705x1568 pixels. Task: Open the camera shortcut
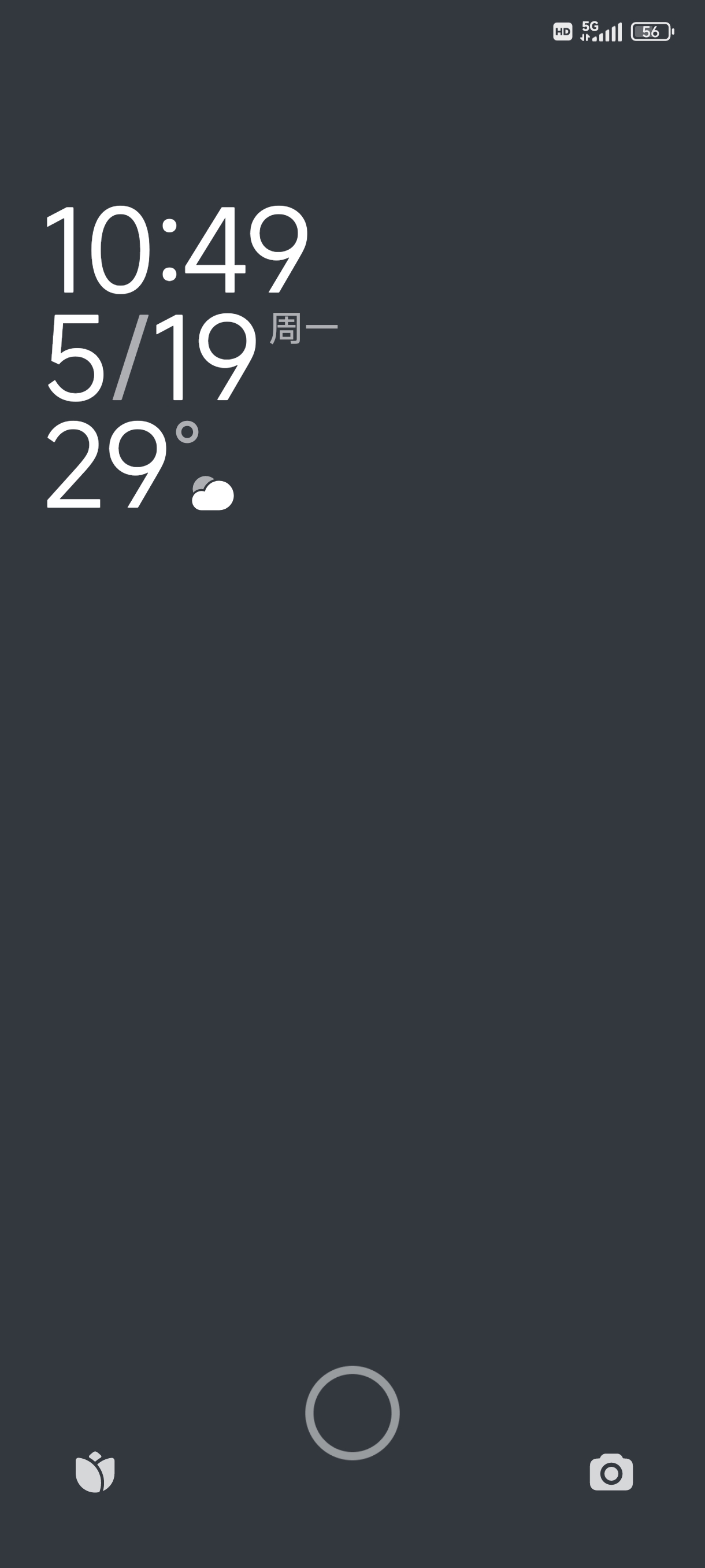point(611,1473)
